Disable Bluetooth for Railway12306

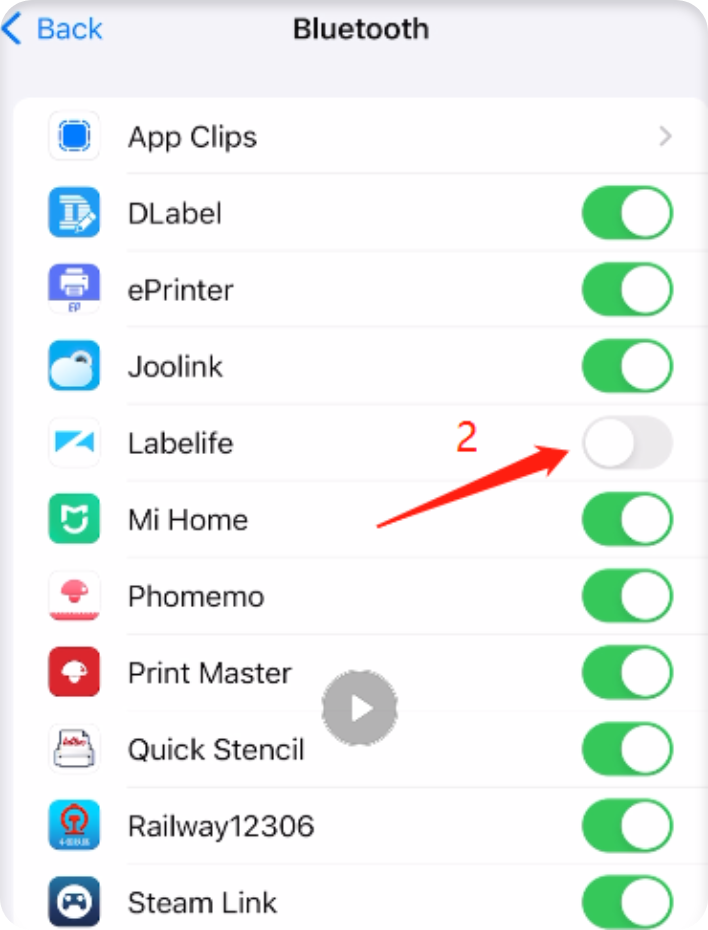(x=627, y=826)
